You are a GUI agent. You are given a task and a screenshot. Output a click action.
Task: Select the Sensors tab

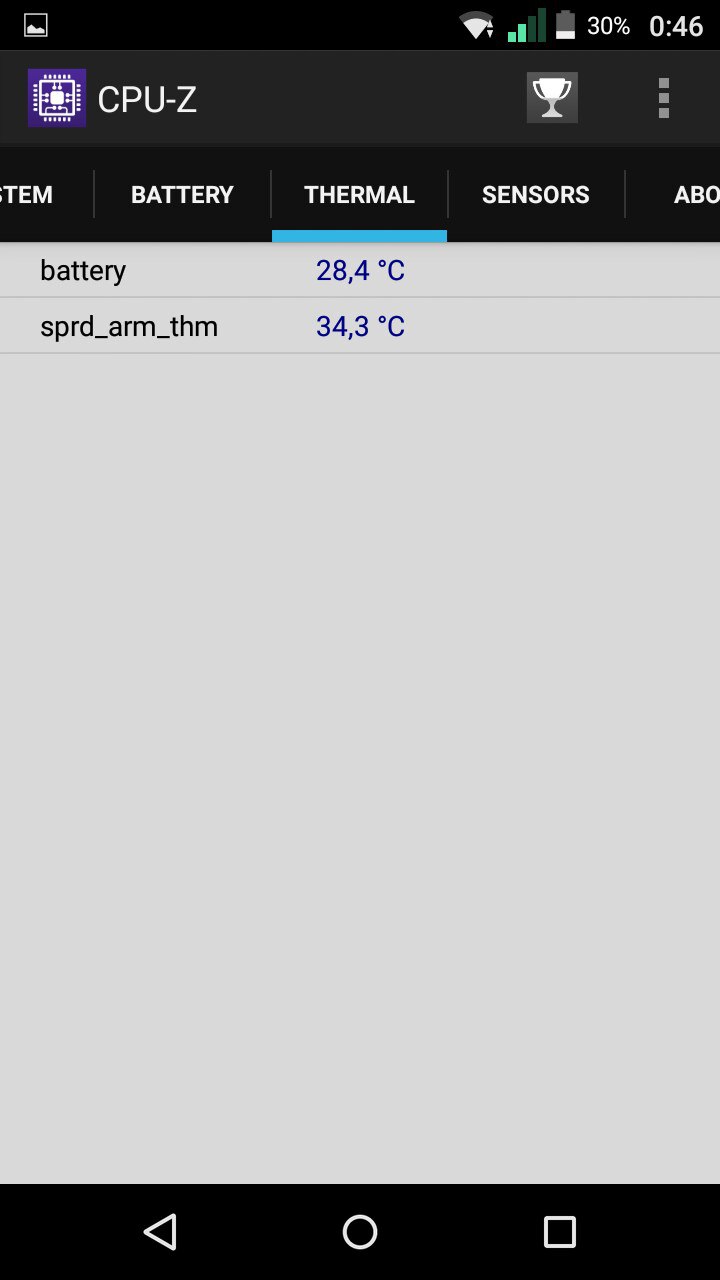pos(536,194)
